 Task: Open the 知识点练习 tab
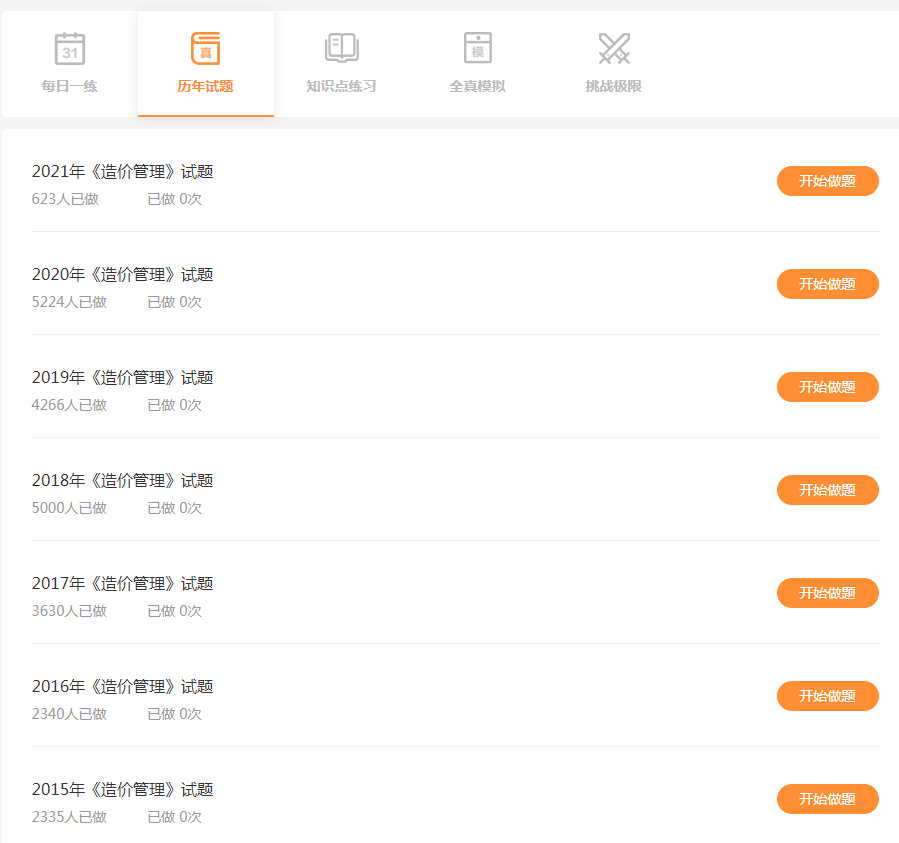click(x=341, y=64)
